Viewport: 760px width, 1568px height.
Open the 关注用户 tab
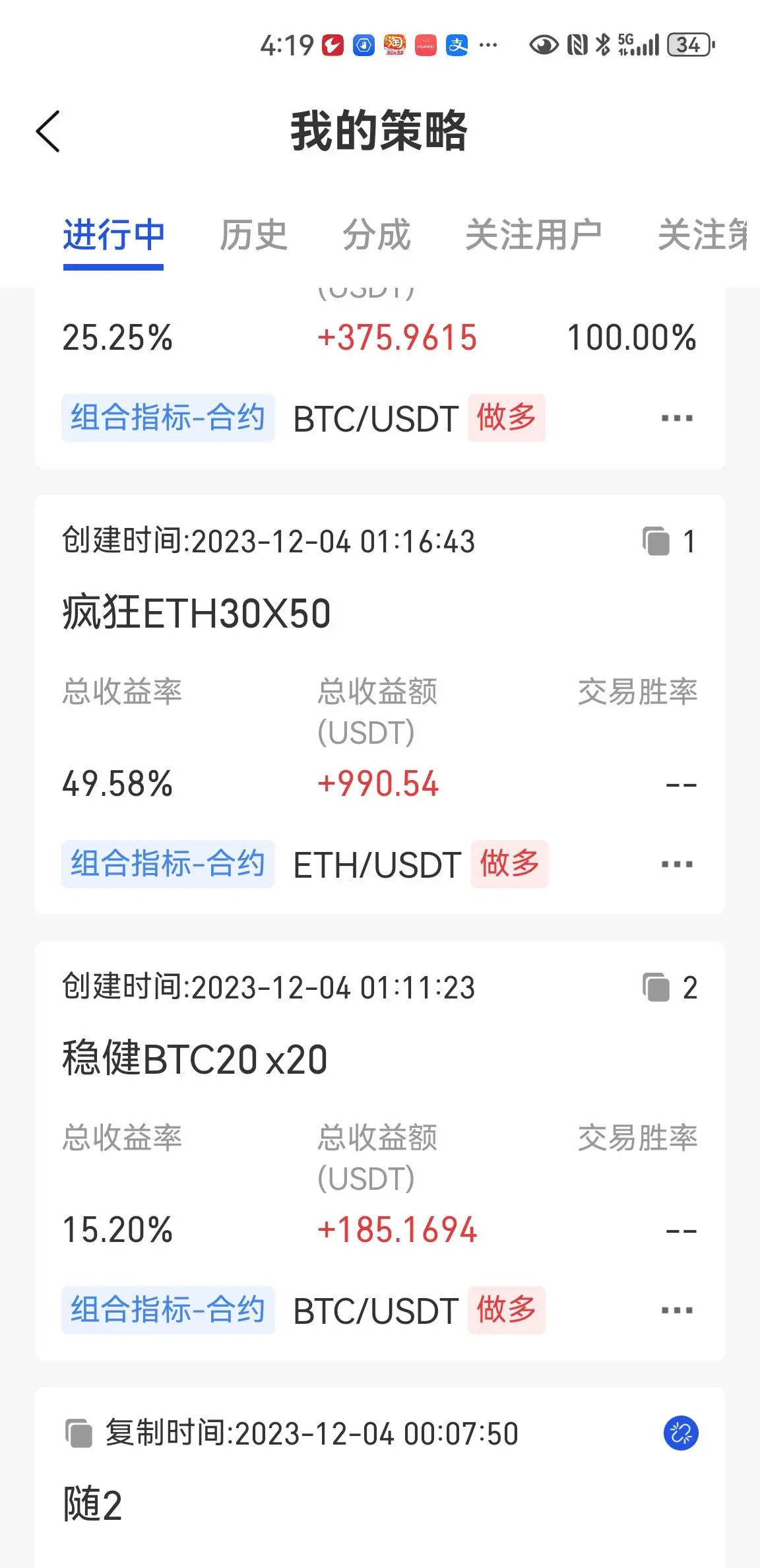click(x=533, y=235)
